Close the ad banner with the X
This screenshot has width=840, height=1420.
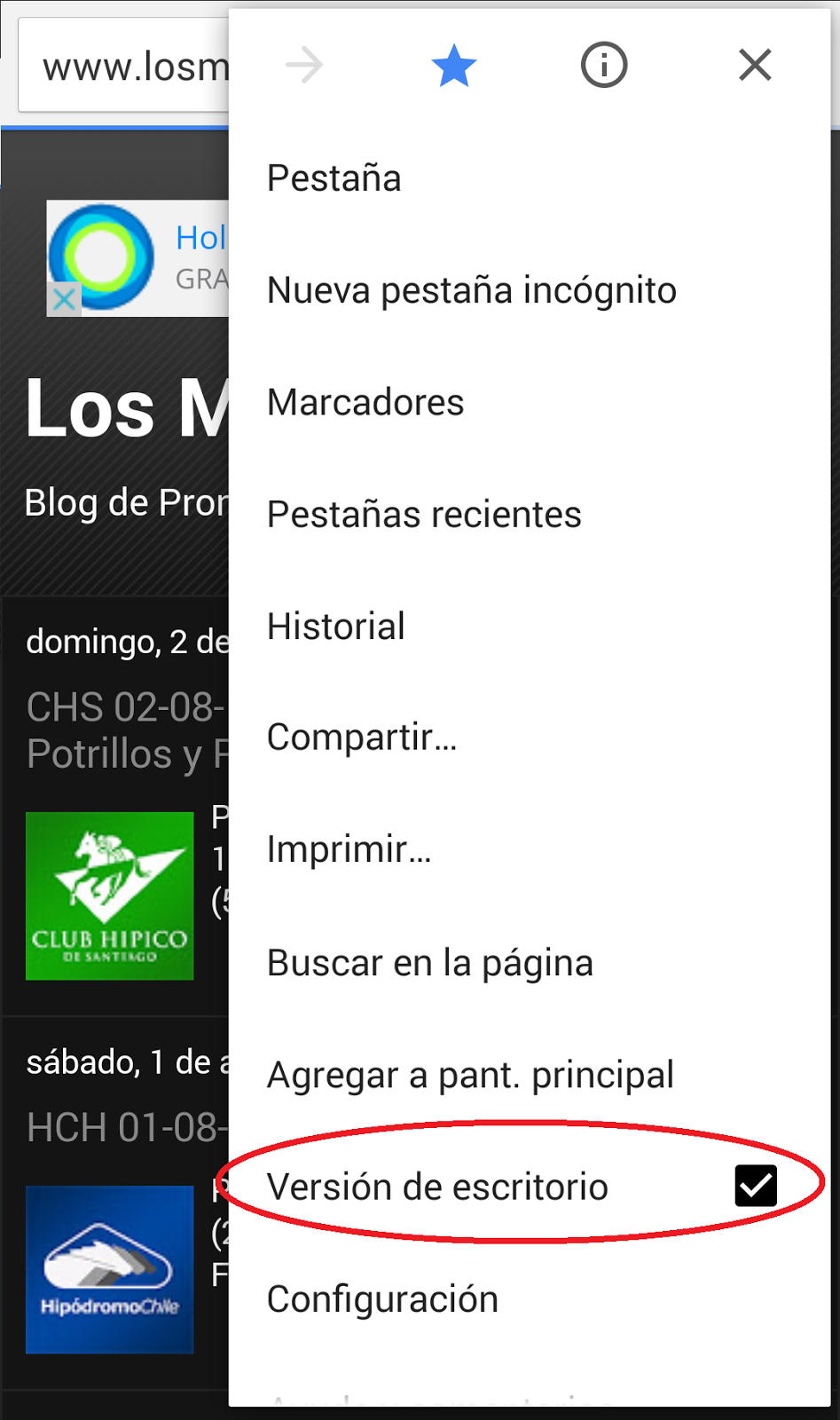64,300
